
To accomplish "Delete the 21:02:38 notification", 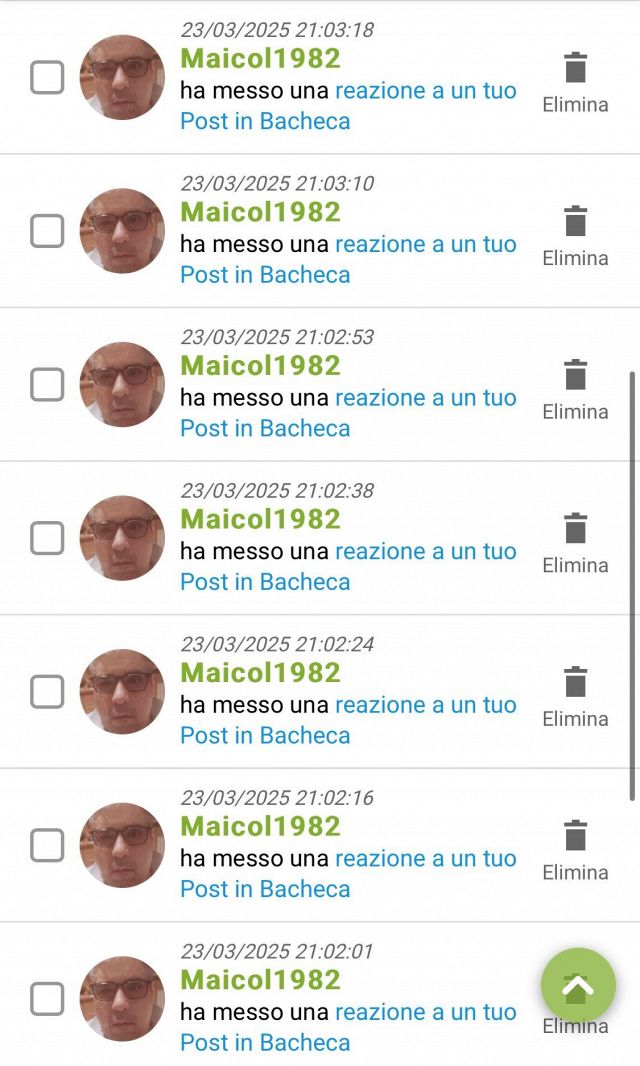I will point(575,543).
